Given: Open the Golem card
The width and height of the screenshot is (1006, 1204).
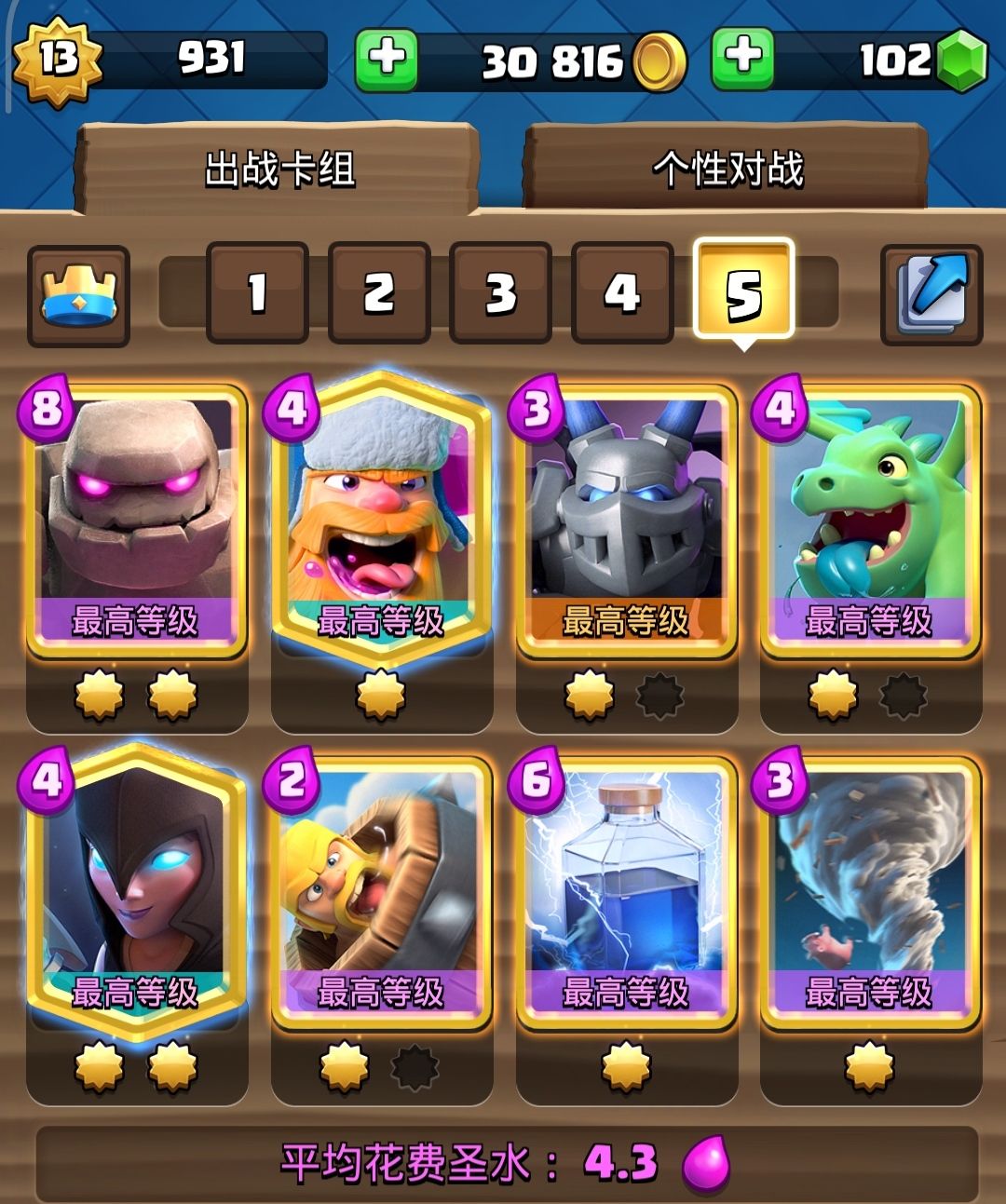Looking at the screenshot, I should (136, 517).
